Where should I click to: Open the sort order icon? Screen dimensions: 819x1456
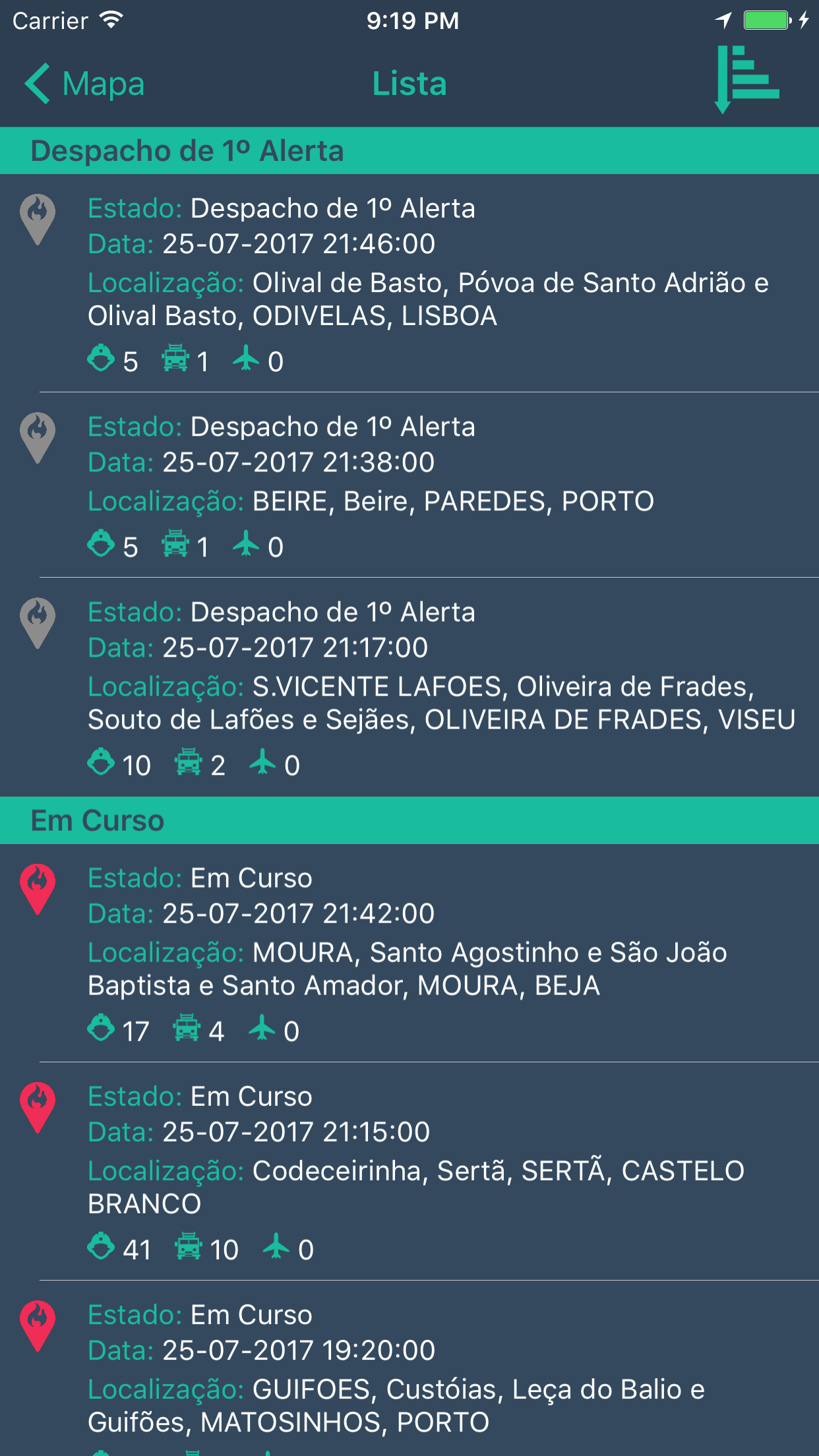coord(747,79)
